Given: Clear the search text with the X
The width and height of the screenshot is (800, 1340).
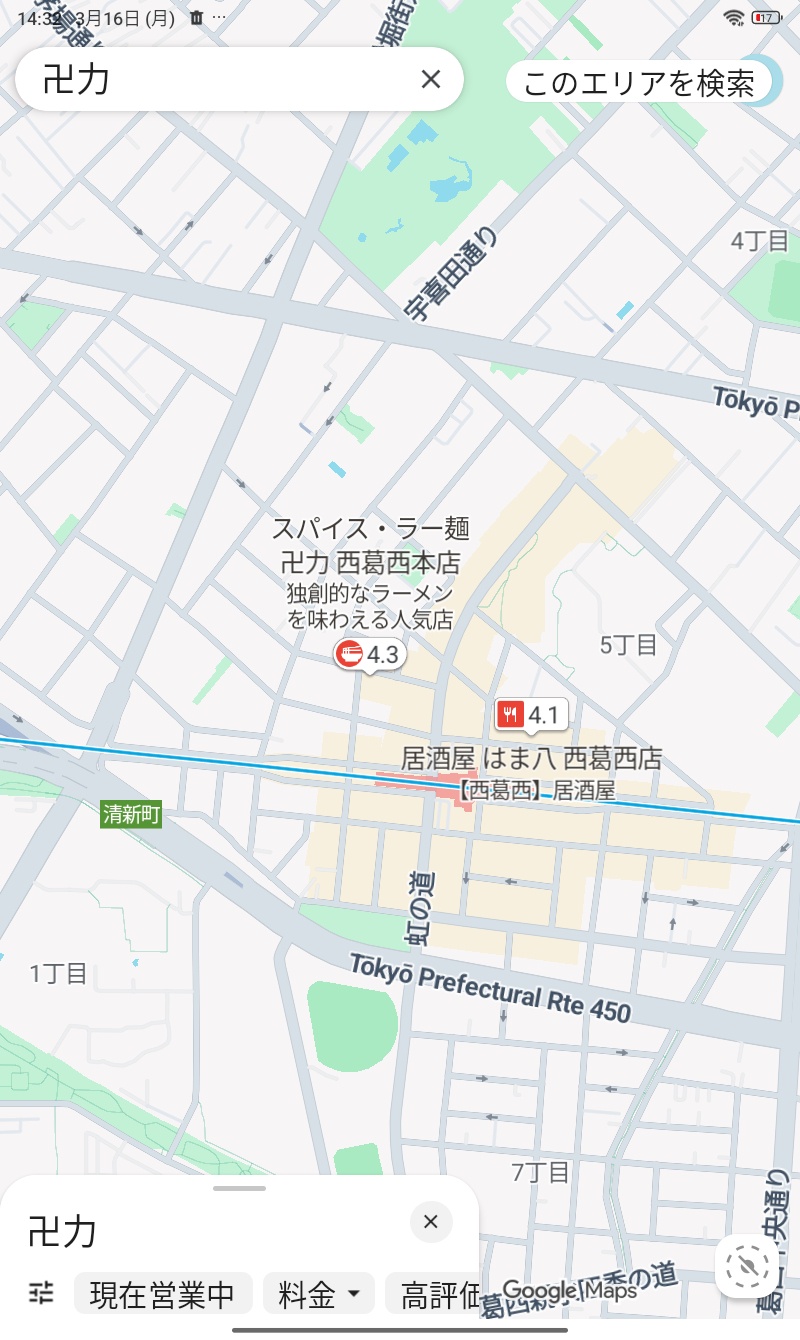Looking at the screenshot, I should point(431,79).
